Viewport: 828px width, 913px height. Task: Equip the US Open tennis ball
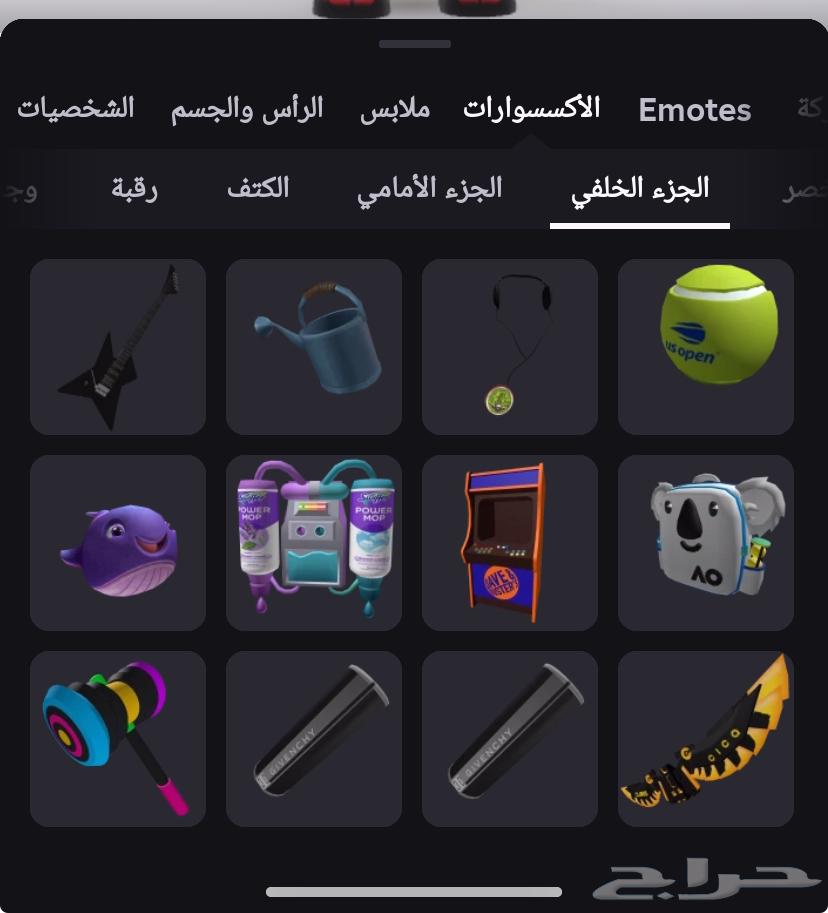(x=706, y=346)
